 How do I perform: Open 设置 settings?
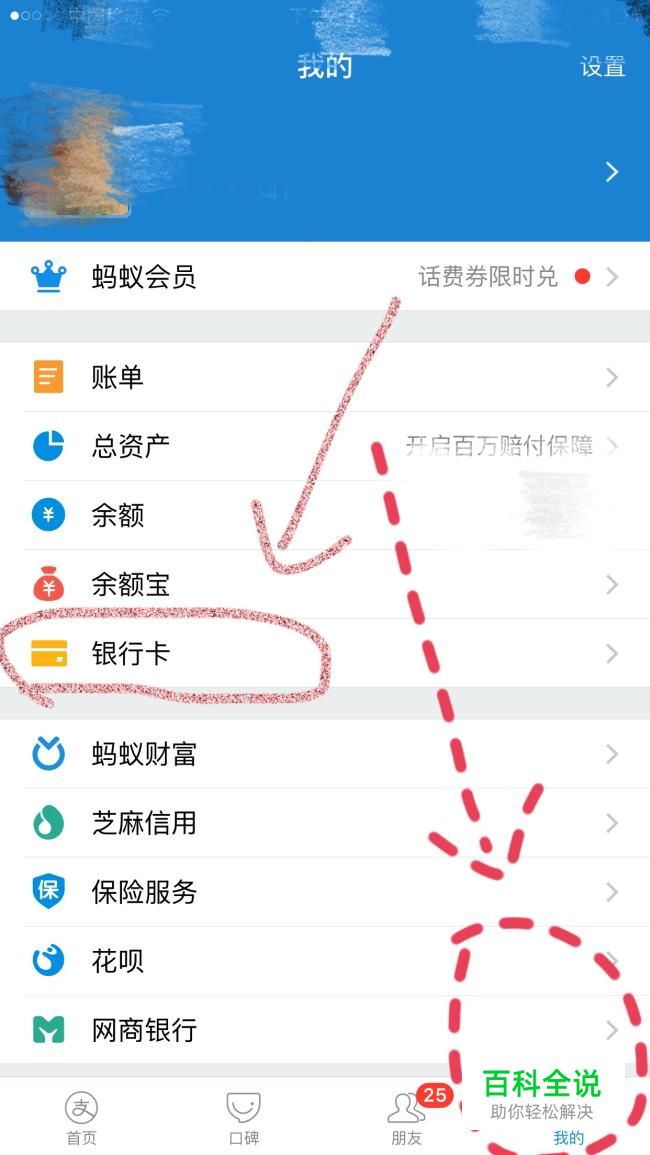pyautogui.click(x=602, y=67)
